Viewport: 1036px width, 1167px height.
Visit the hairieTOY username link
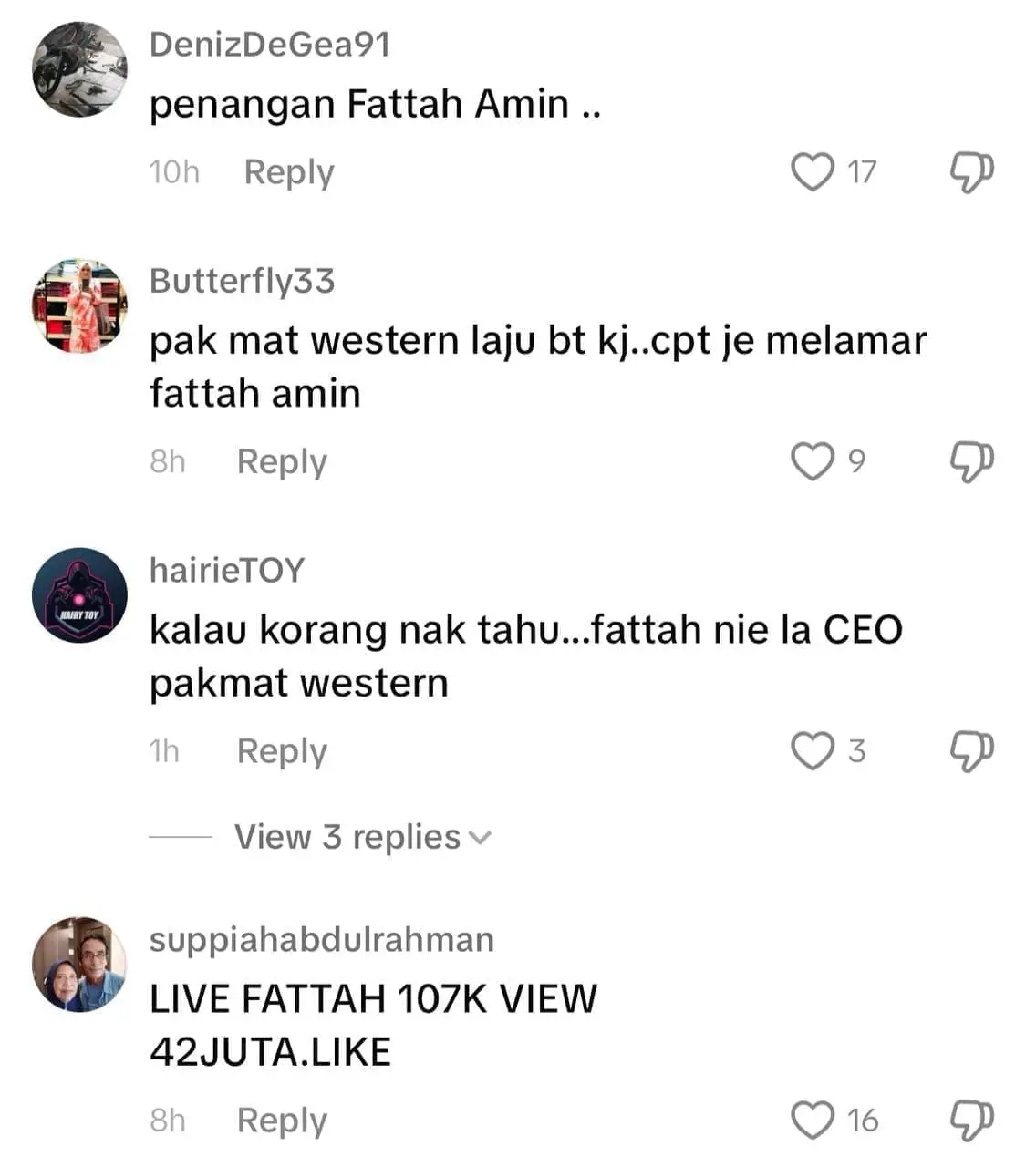click(x=226, y=571)
